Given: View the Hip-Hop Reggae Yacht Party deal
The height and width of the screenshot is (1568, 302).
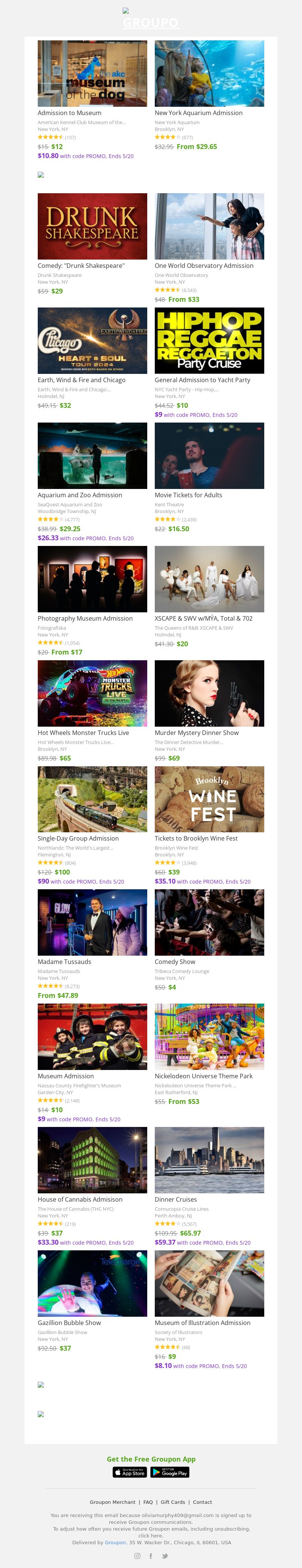Looking at the screenshot, I should coord(209,341).
